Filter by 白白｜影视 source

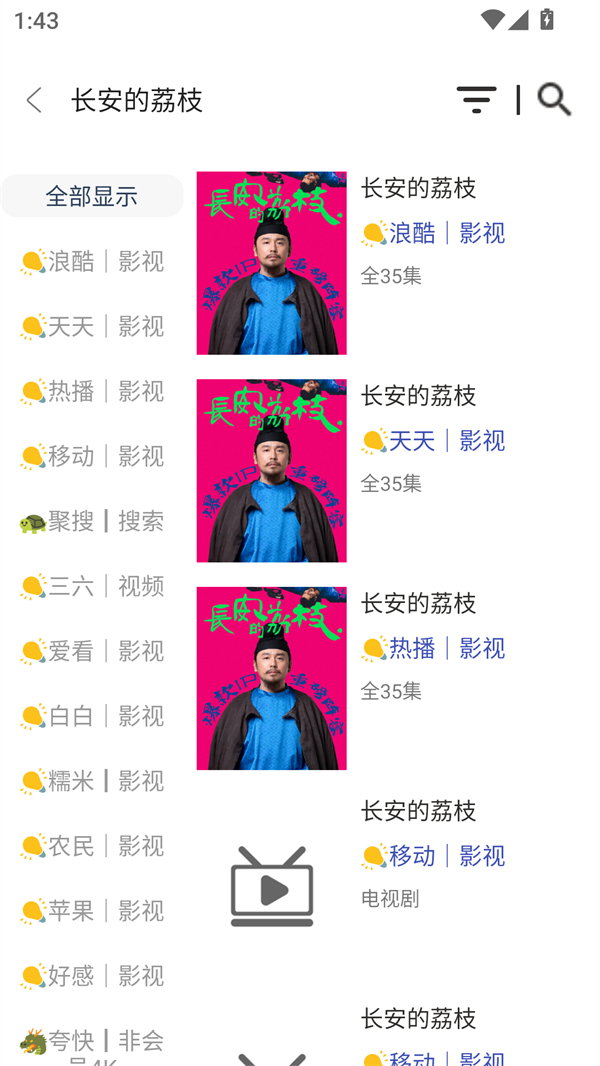pyautogui.click(x=91, y=716)
